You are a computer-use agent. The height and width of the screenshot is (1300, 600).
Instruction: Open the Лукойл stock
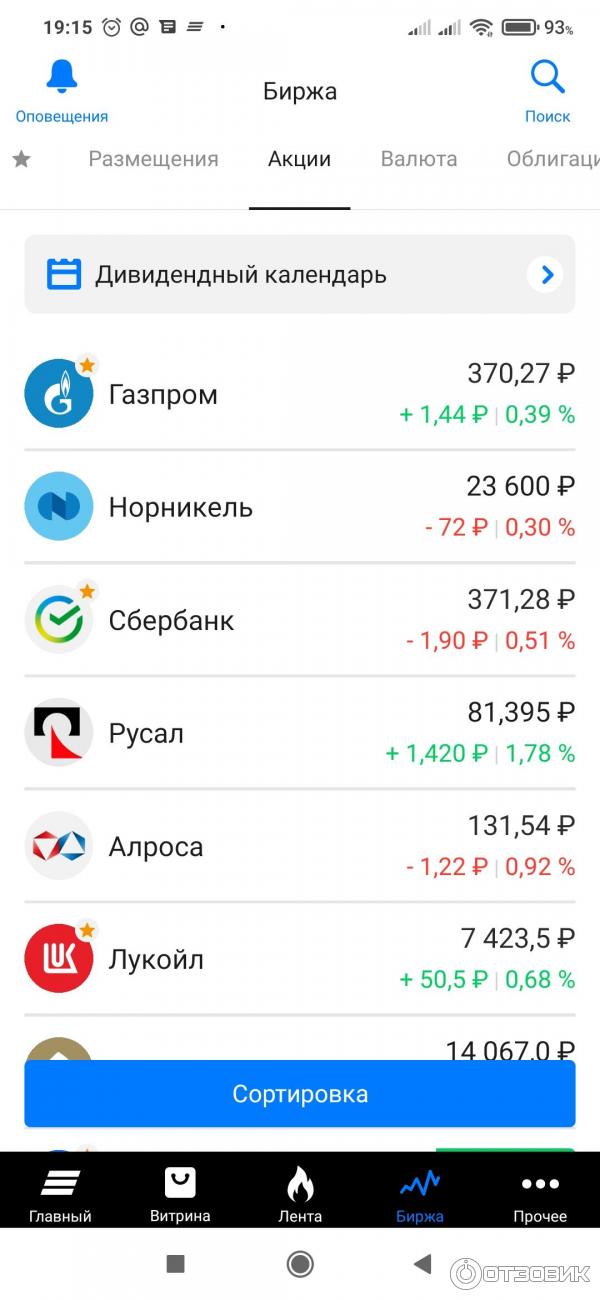click(300, 959)
